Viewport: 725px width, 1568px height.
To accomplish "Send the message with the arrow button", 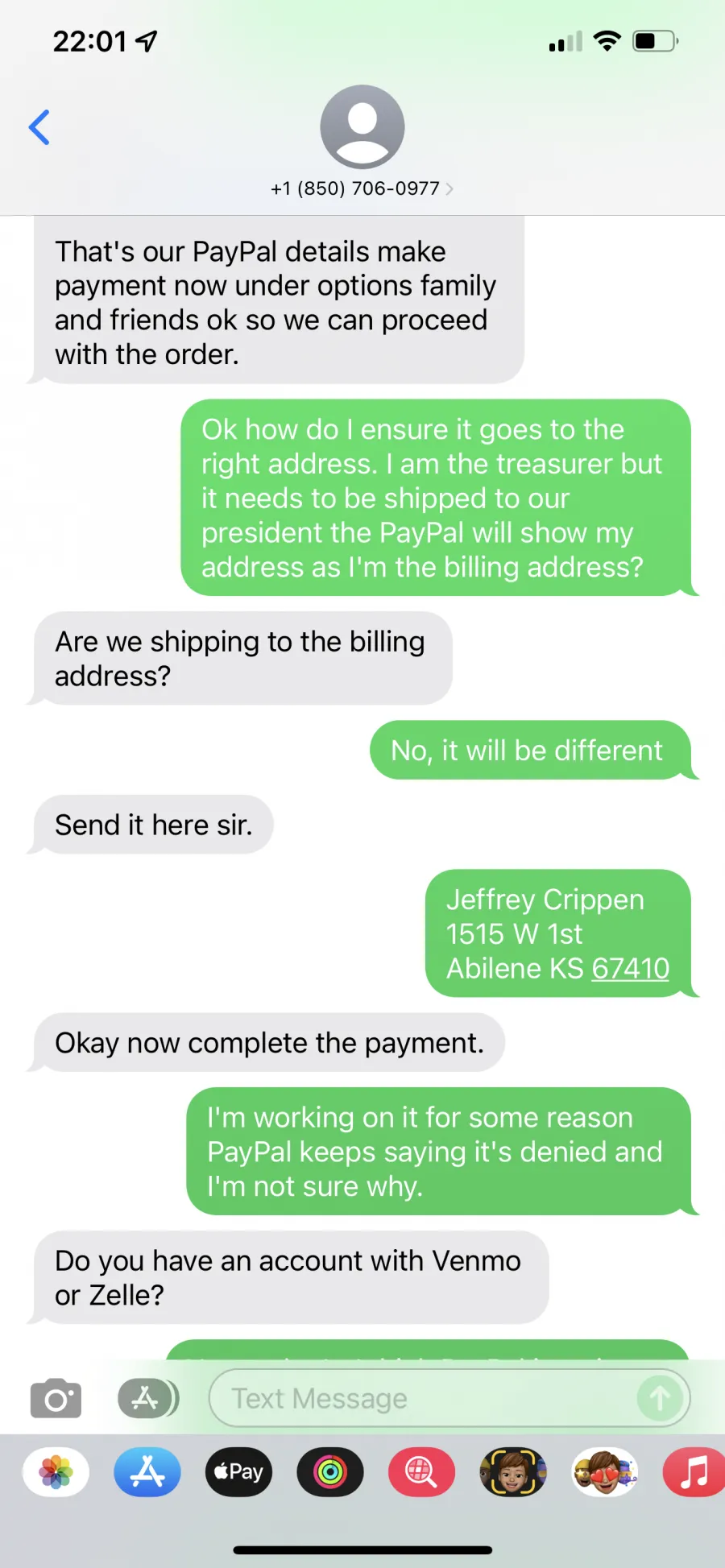I will click(x=660, y=1398).
